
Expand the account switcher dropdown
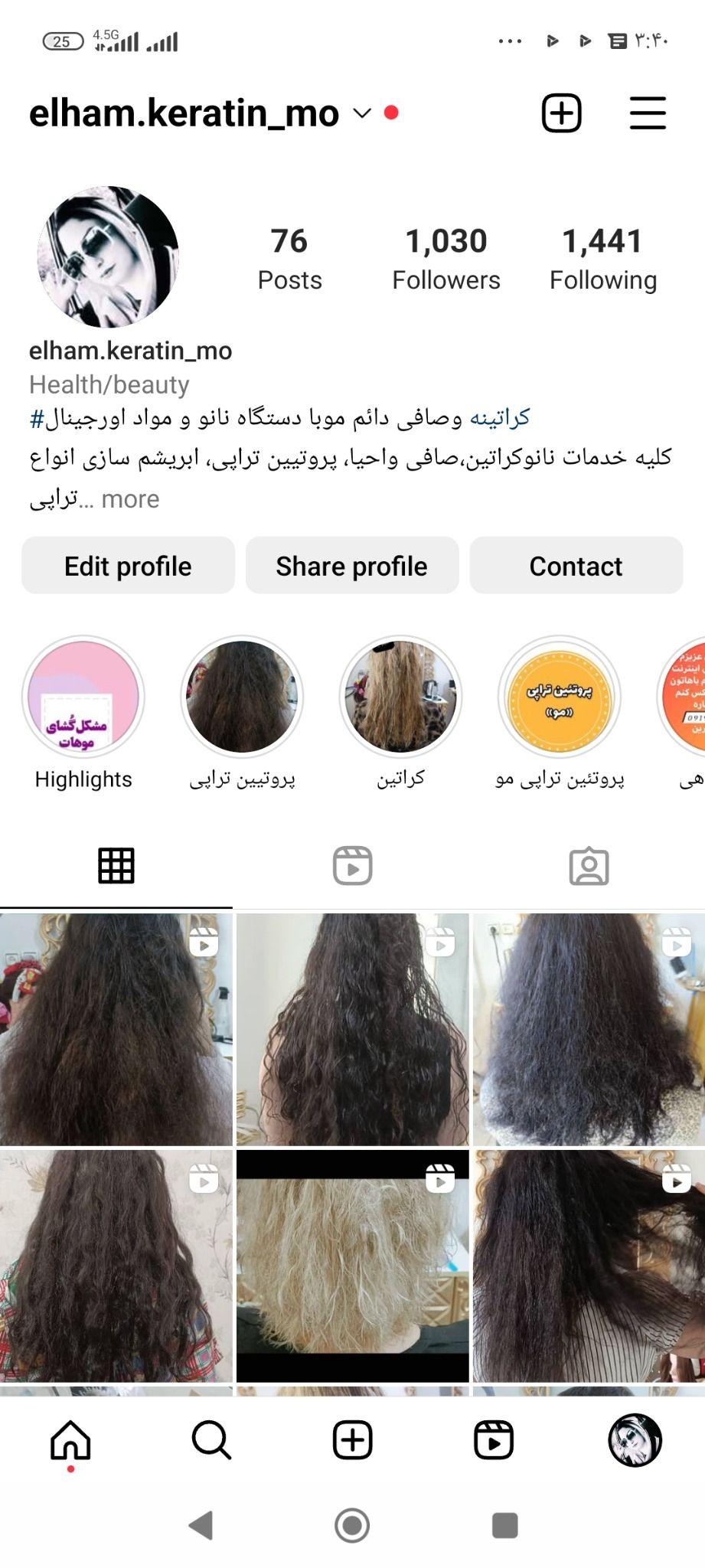point(362,113)
